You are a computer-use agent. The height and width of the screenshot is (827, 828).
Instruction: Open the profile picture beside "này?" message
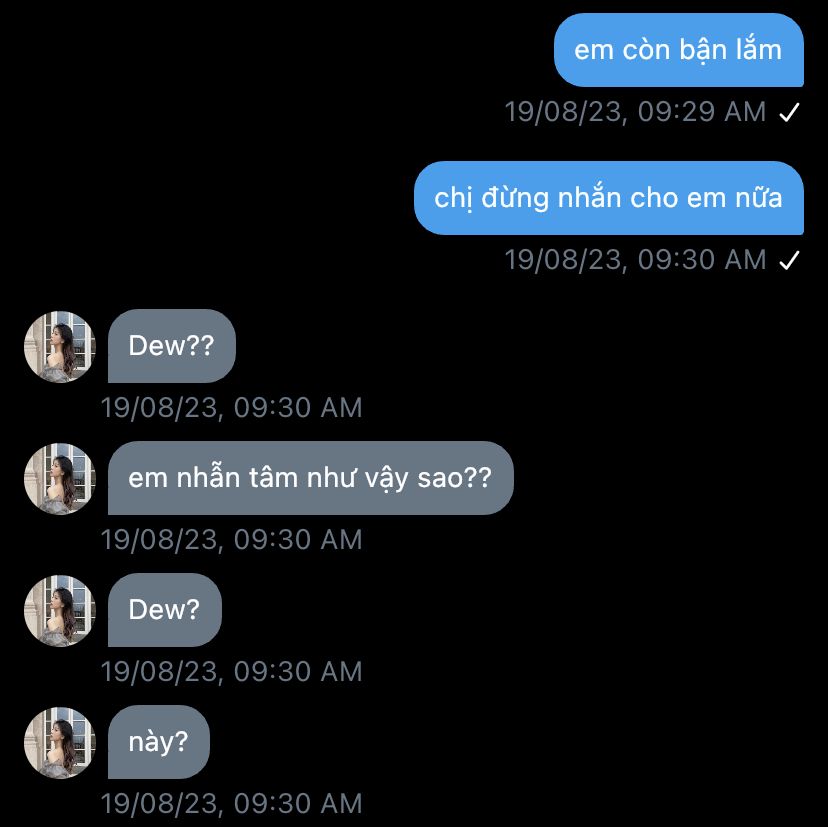pos(59,742)
